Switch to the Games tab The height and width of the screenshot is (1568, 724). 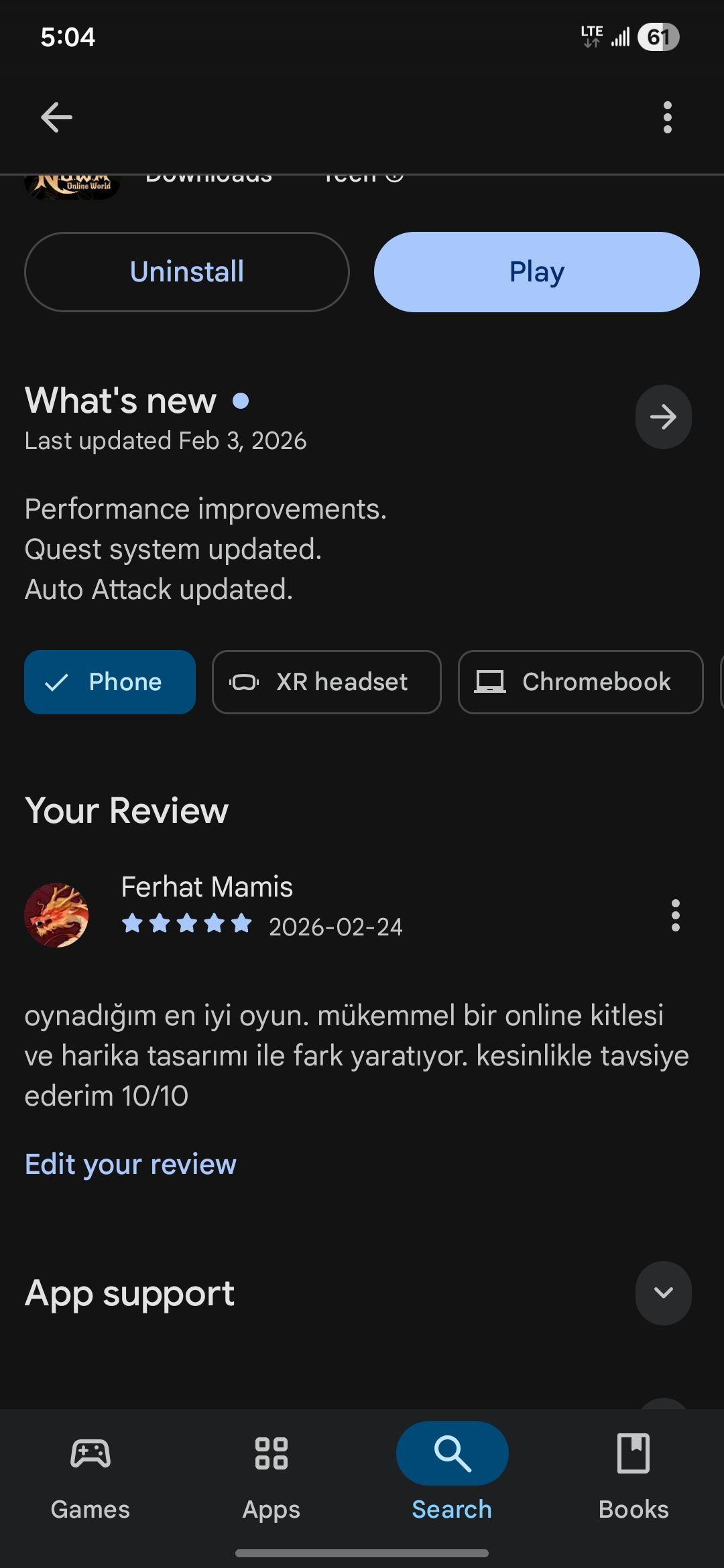90,1474
